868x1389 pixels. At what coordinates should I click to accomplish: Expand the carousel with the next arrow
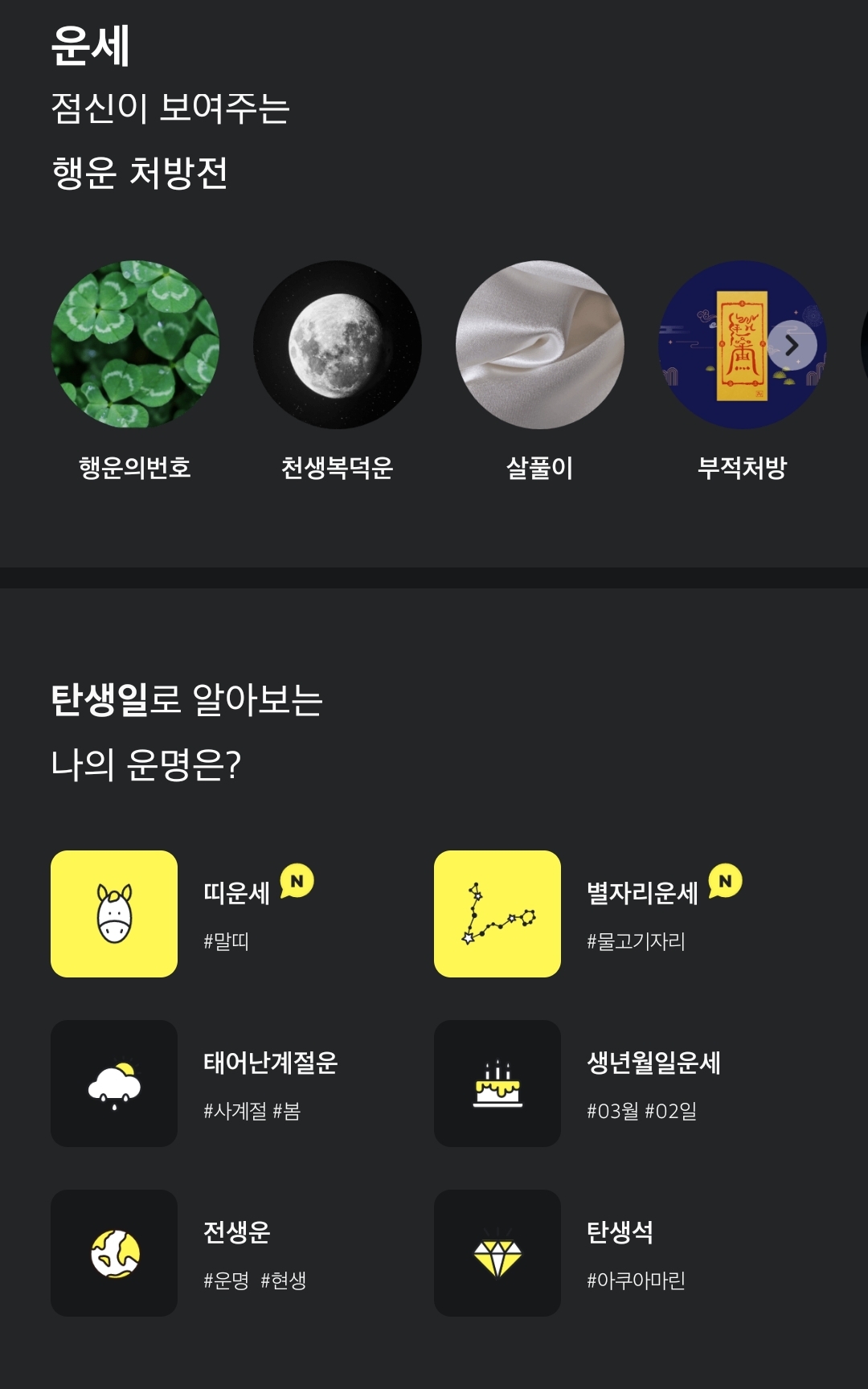click(x=794, y=343)
